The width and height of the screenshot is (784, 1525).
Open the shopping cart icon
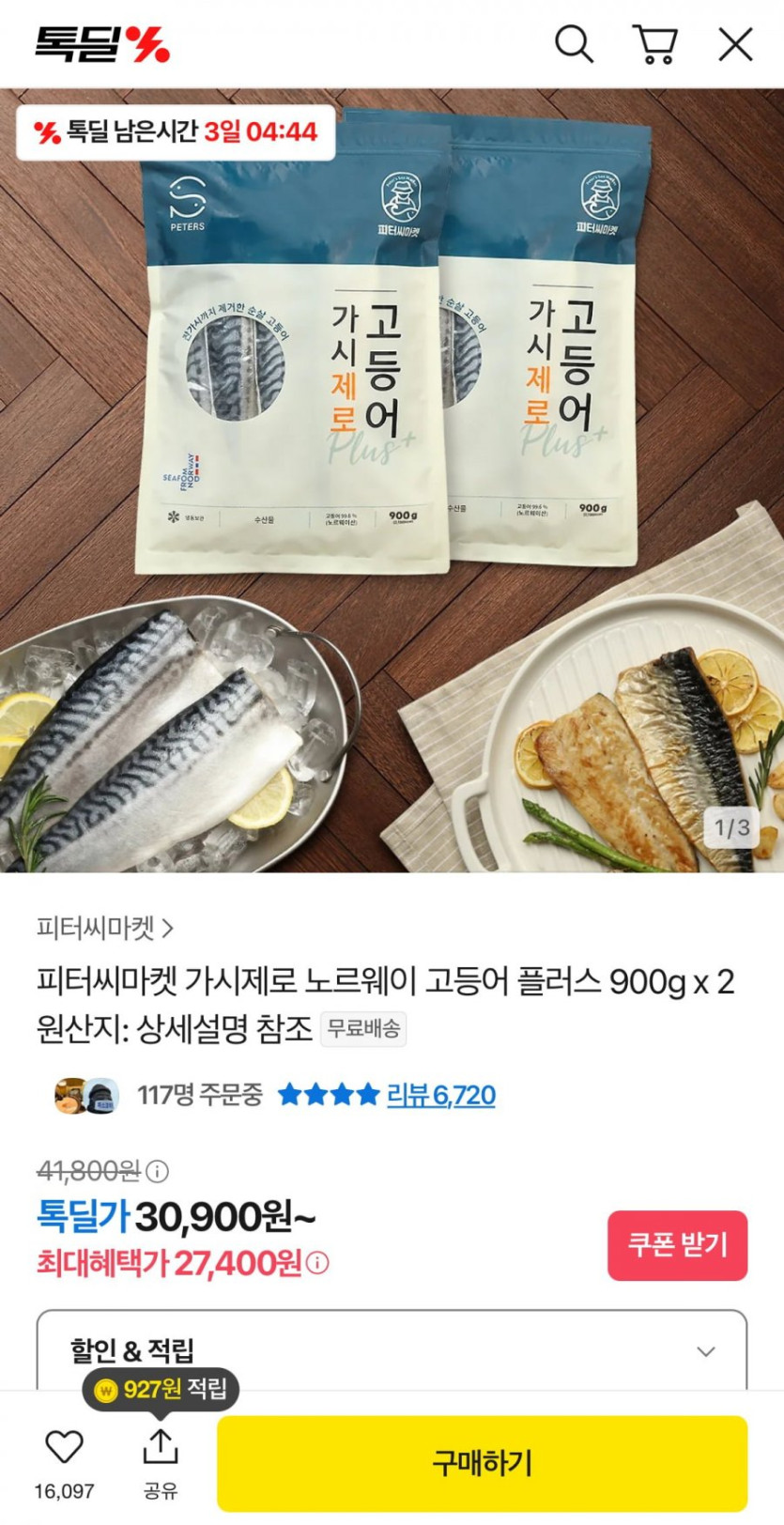tap(657, 43)
